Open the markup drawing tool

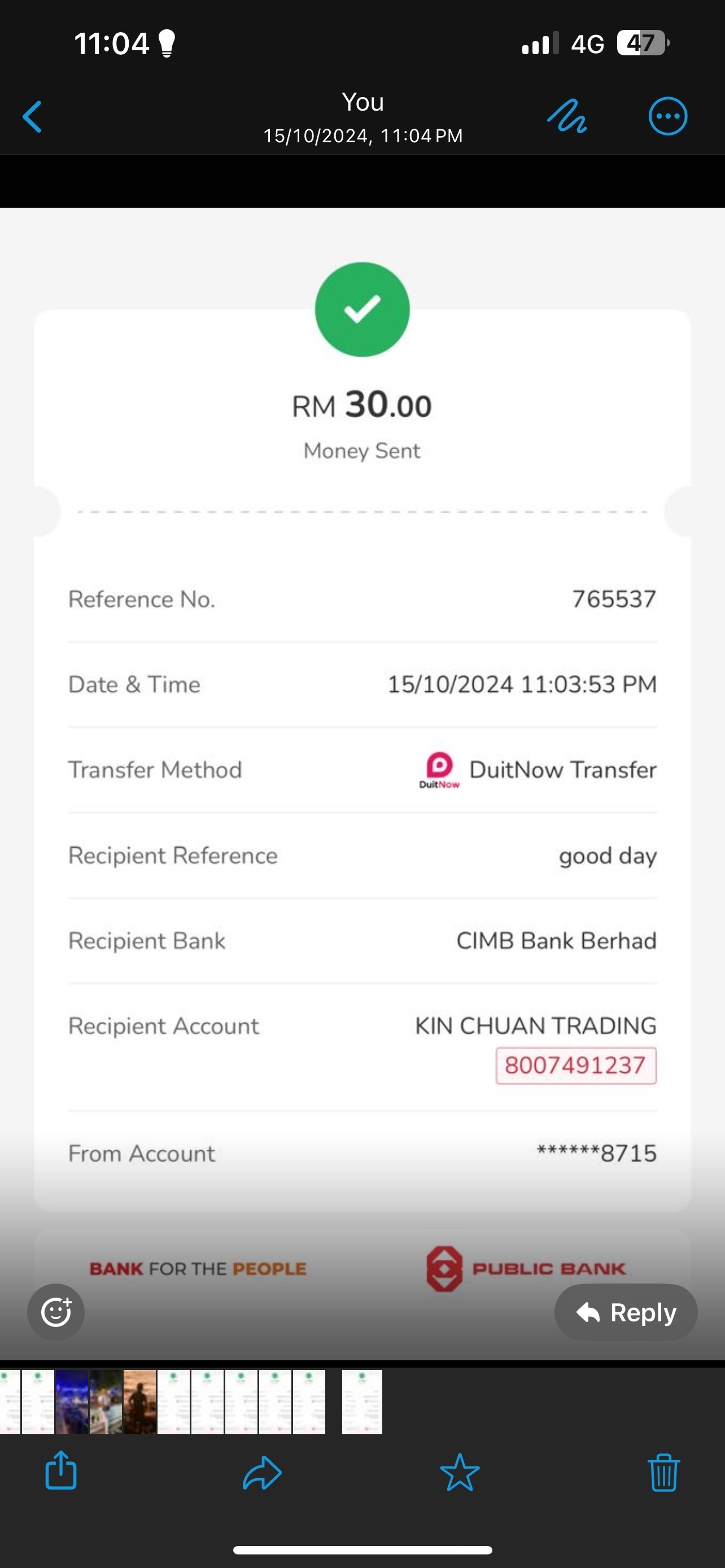pos(567,116)
